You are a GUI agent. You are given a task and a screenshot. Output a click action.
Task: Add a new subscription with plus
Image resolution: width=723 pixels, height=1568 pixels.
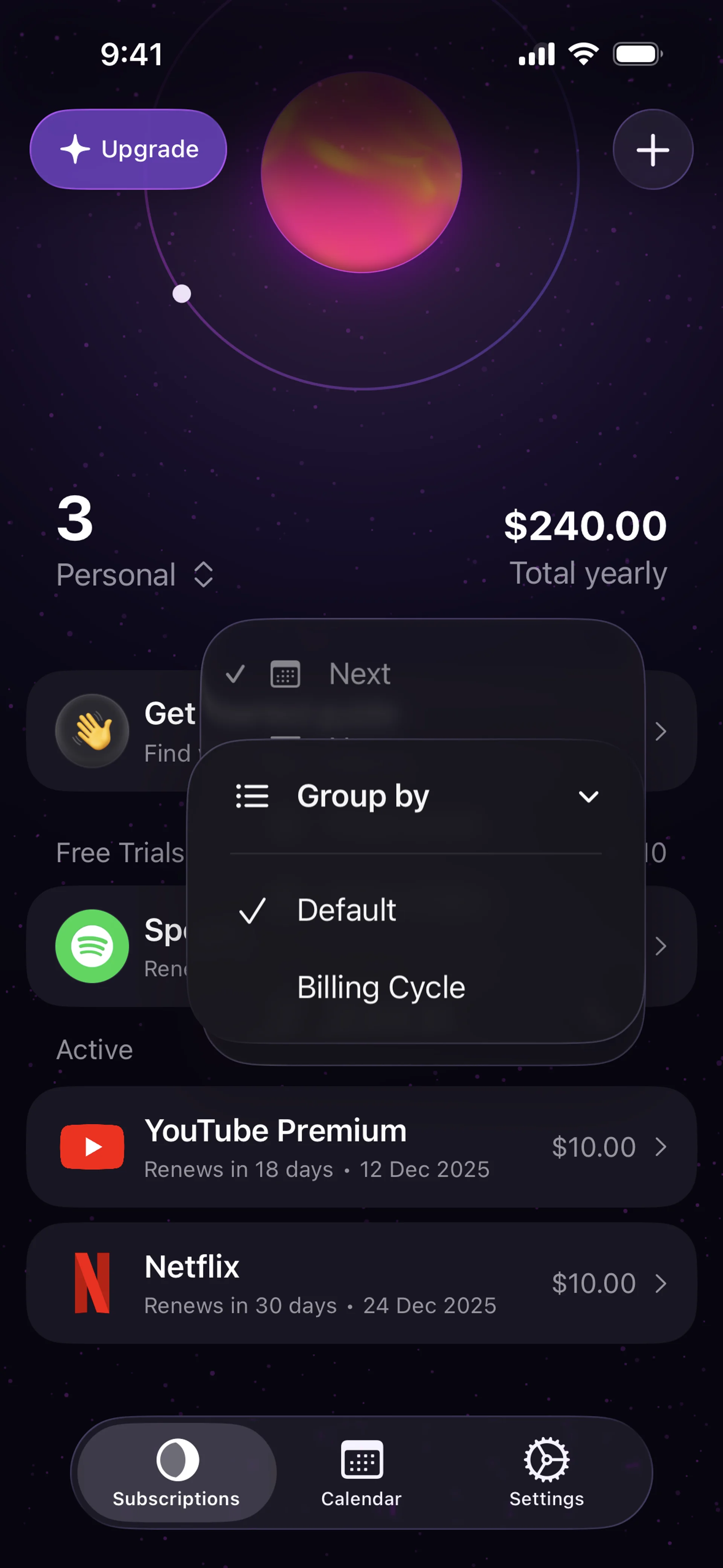(x=653, y=150)
